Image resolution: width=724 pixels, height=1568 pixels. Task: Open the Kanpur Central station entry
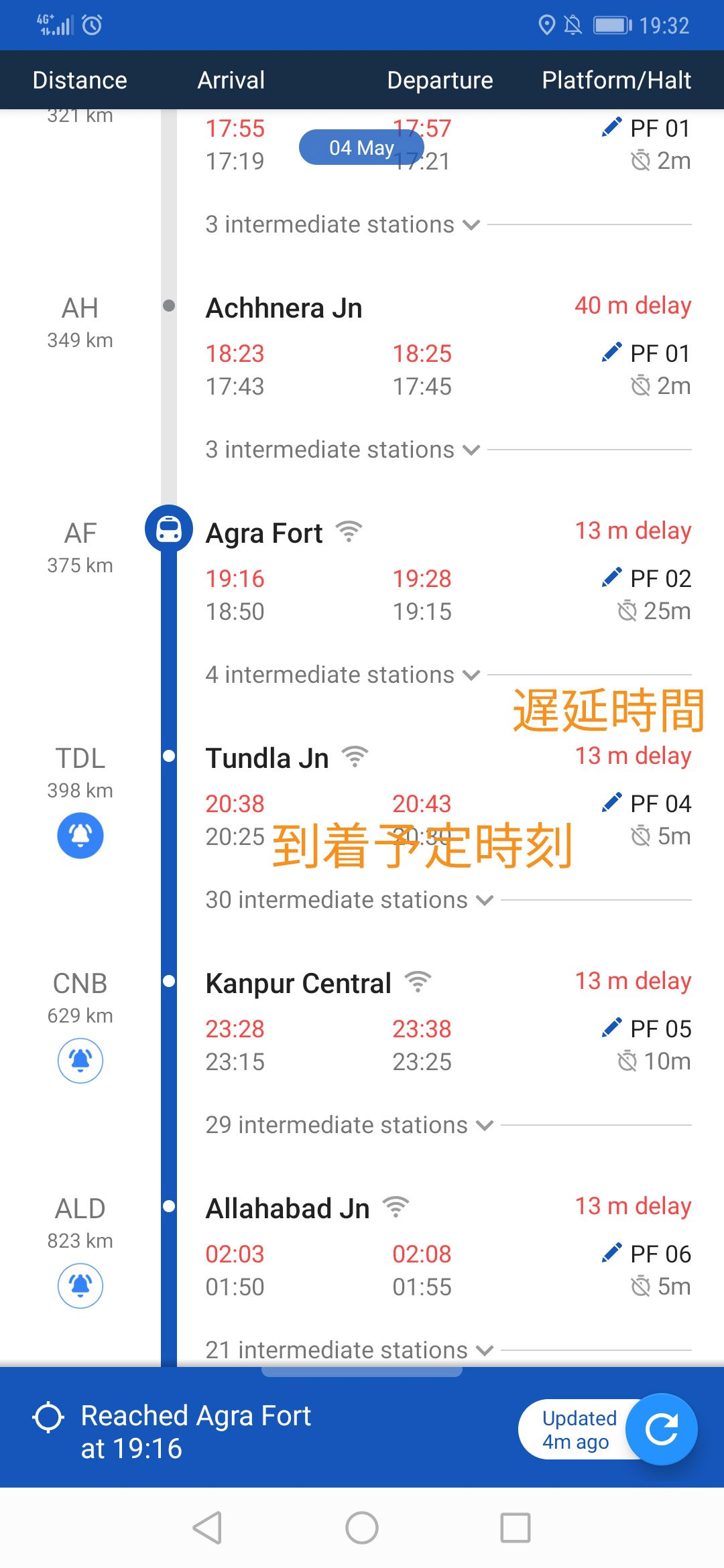[x=298, y=984]
